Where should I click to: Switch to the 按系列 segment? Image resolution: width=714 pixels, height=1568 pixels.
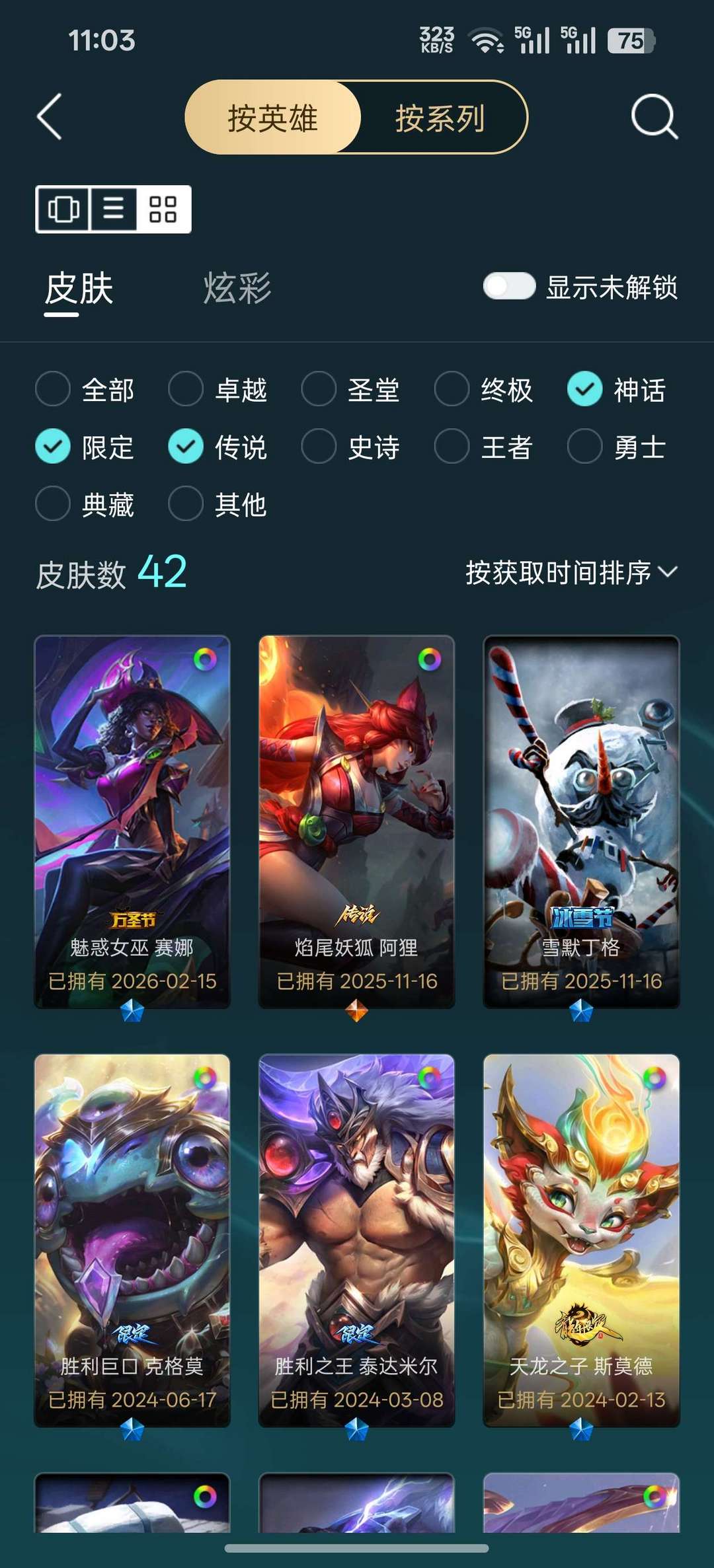440,118
